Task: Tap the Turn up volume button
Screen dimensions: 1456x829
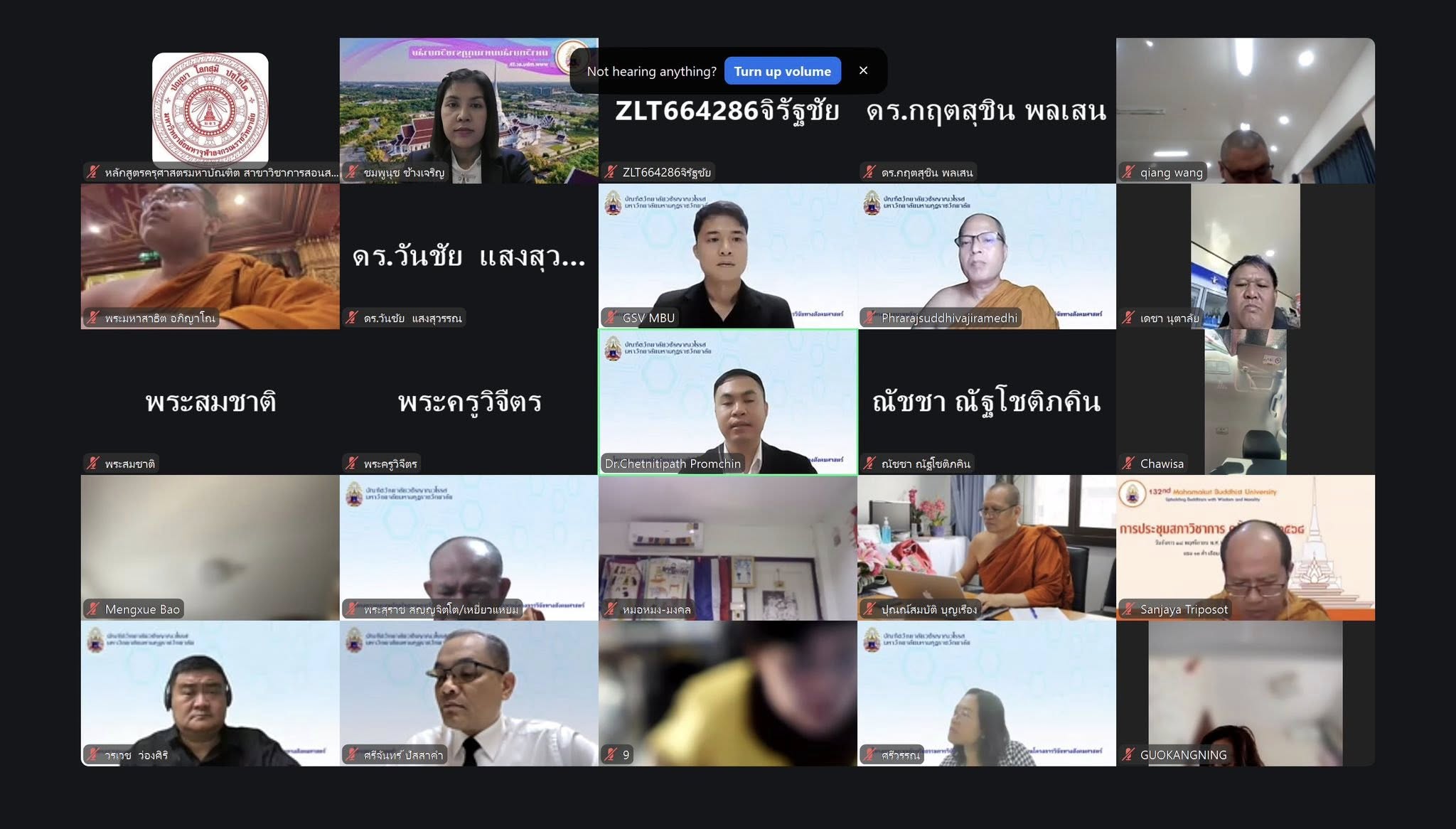Action: pyautogui.click(x=782, y=71)
